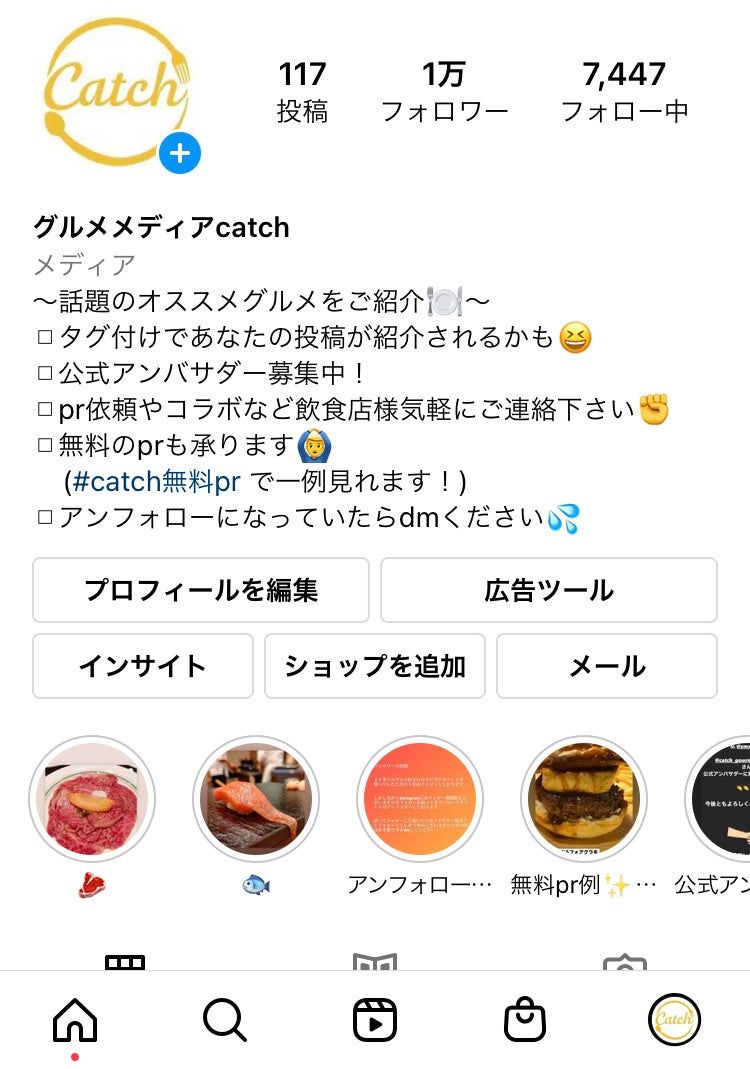
Task: Open the profile tab with Catch avatar
Action: 675,1020
